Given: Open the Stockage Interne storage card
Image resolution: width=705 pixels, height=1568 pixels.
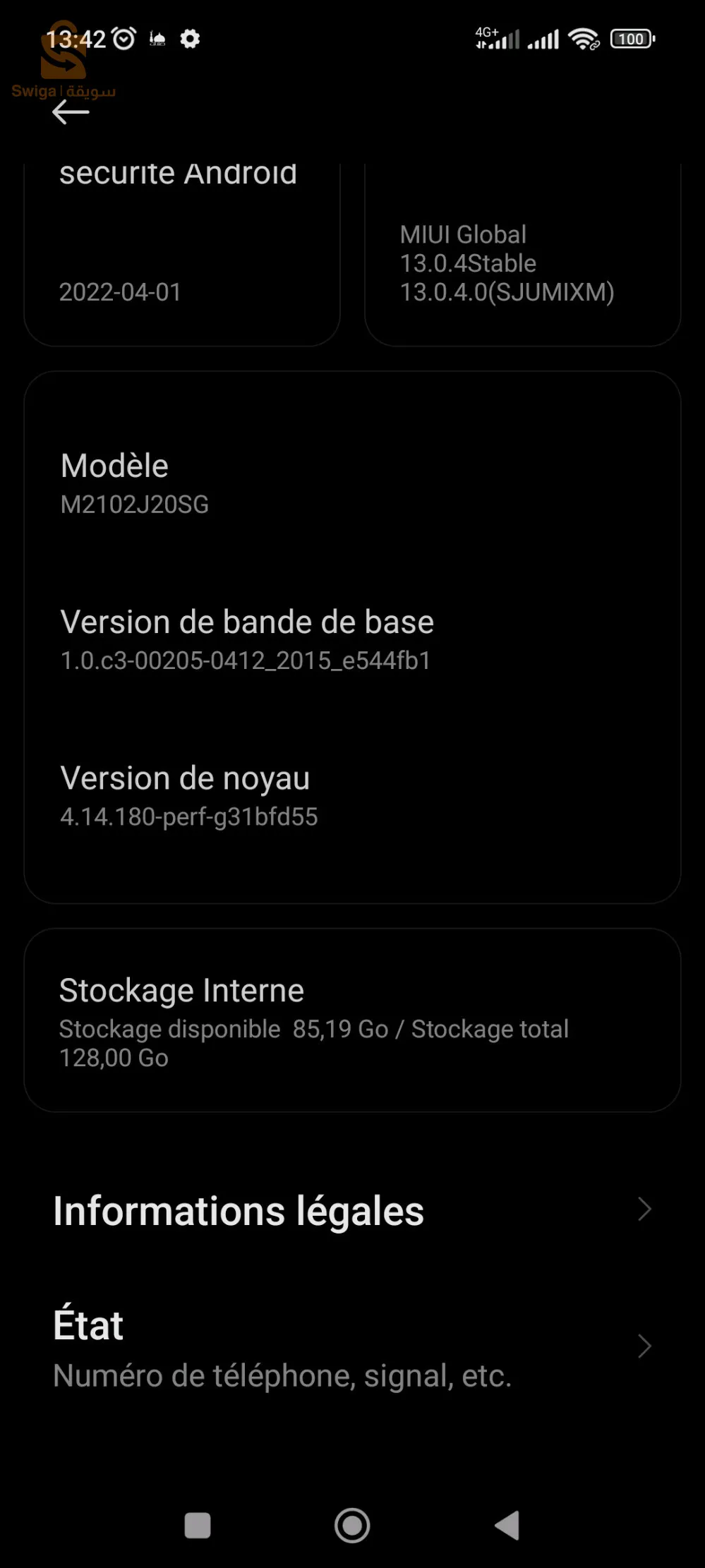Looking at the screenshot, I should (352, 1020).
